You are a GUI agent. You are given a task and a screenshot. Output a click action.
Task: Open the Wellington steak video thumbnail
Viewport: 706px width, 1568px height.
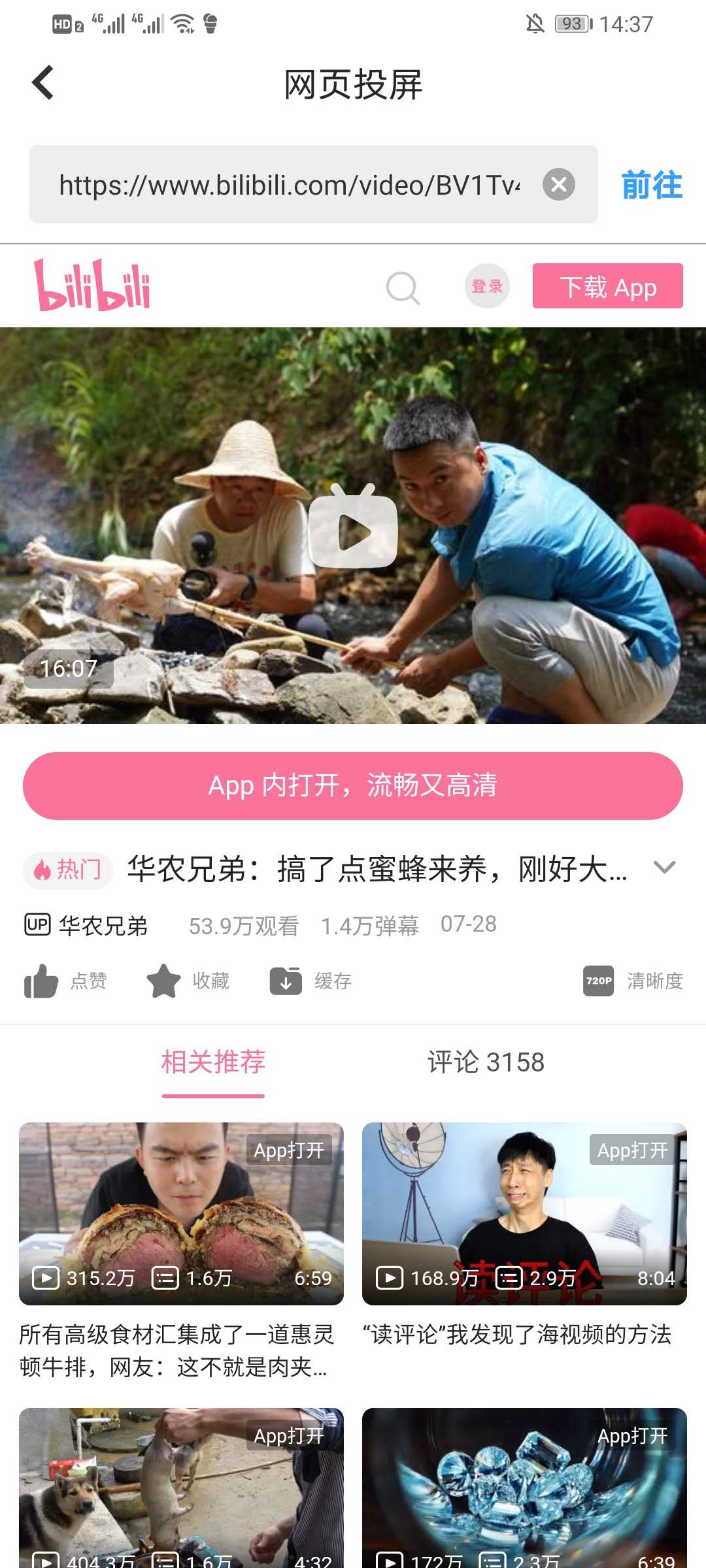point(181,1213)
